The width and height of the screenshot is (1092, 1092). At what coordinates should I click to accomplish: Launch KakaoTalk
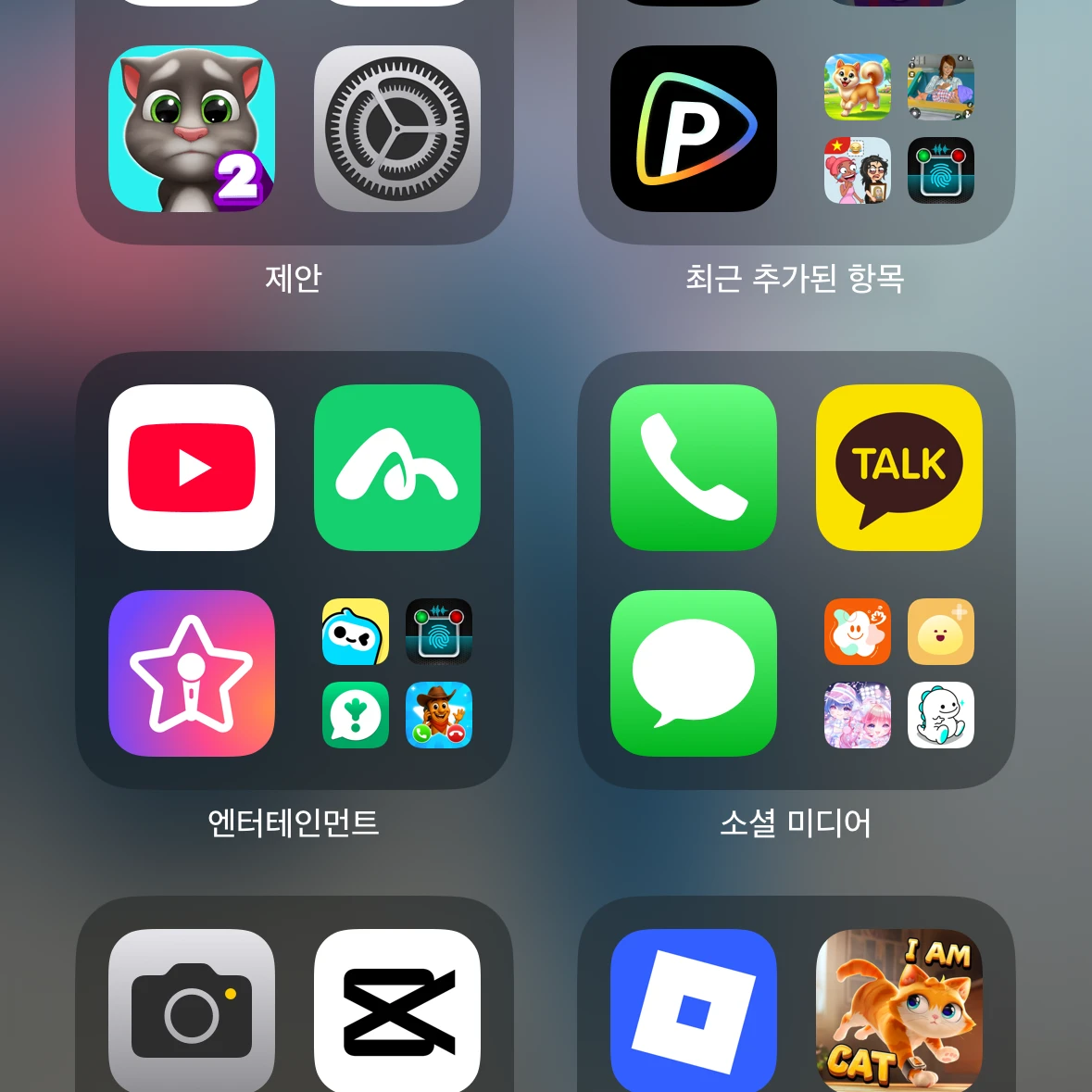(898, 468)
